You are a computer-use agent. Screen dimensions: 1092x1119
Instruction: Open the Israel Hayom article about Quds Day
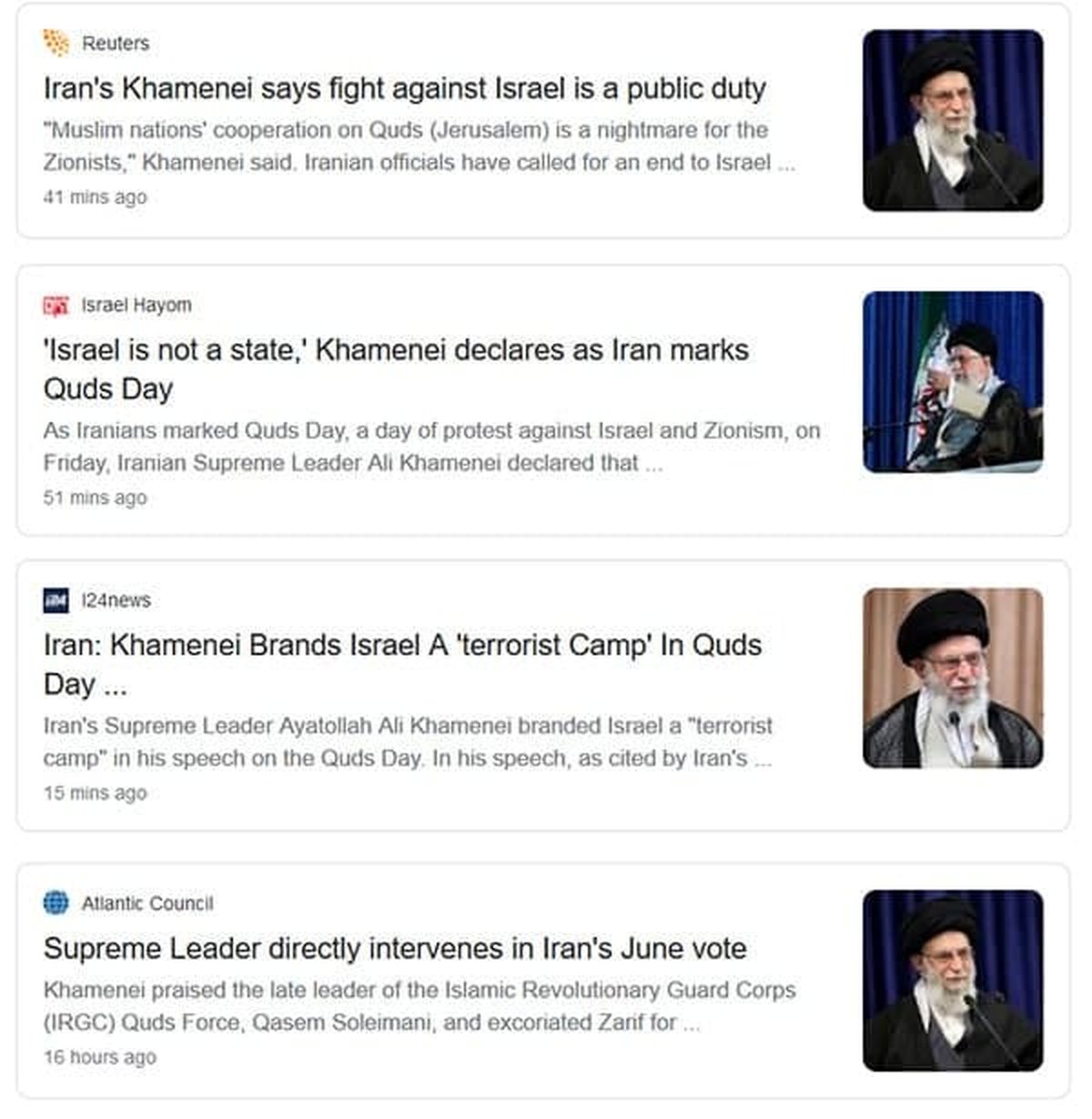tap(396, 351)
